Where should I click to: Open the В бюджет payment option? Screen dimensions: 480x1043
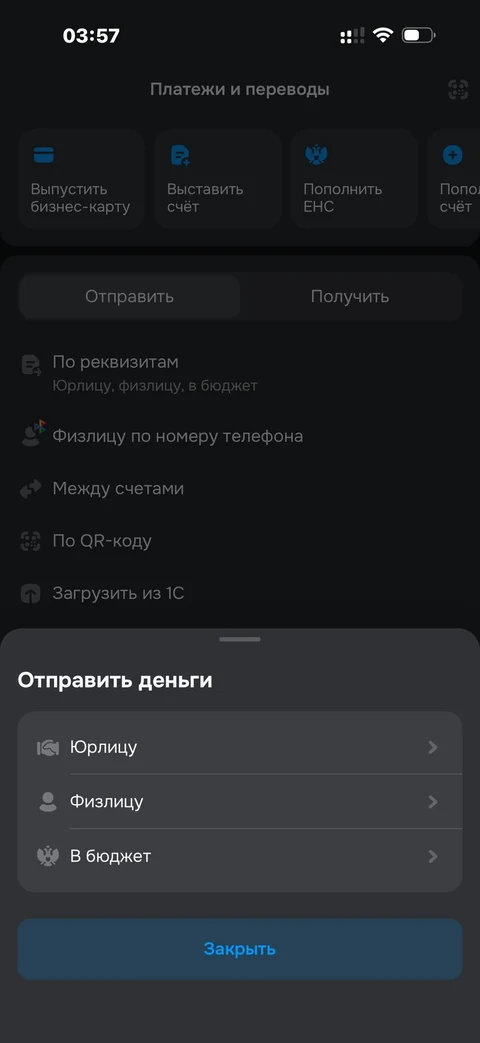pyautogui.click(x=239, y=856)
